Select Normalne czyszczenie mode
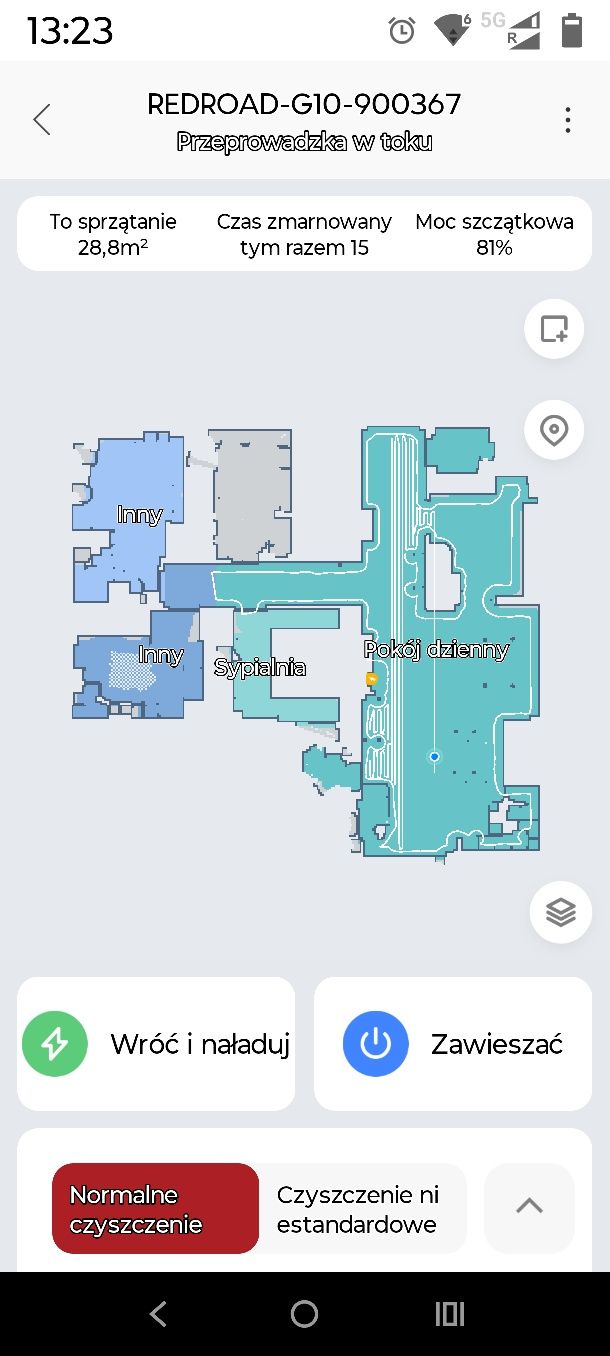The height and width of the screenshot is (1356, 610). click(155, 1208)
